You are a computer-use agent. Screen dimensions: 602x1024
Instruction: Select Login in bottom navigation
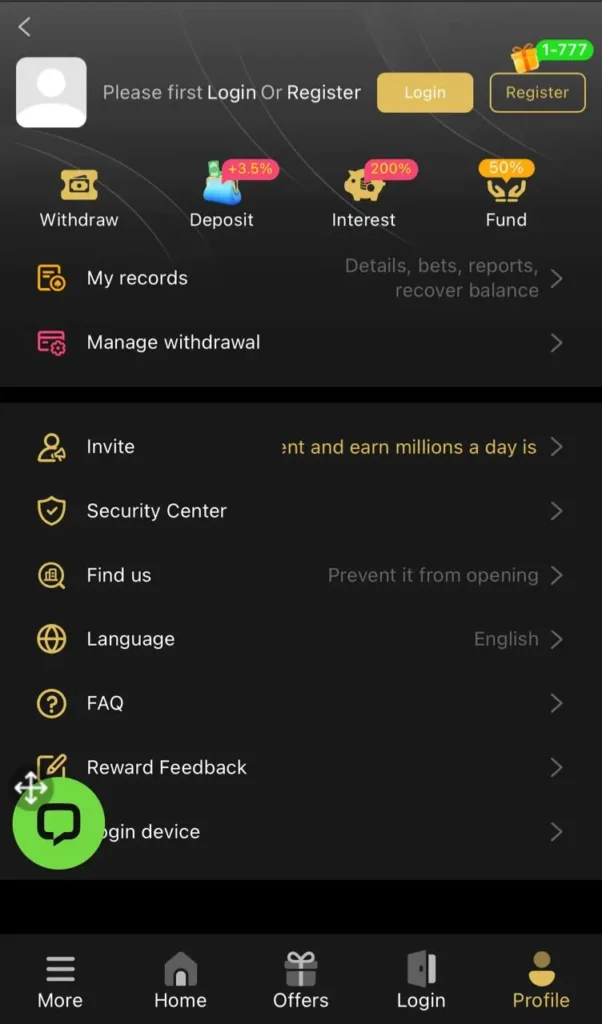pyautogui.click(x=420, y=981)
